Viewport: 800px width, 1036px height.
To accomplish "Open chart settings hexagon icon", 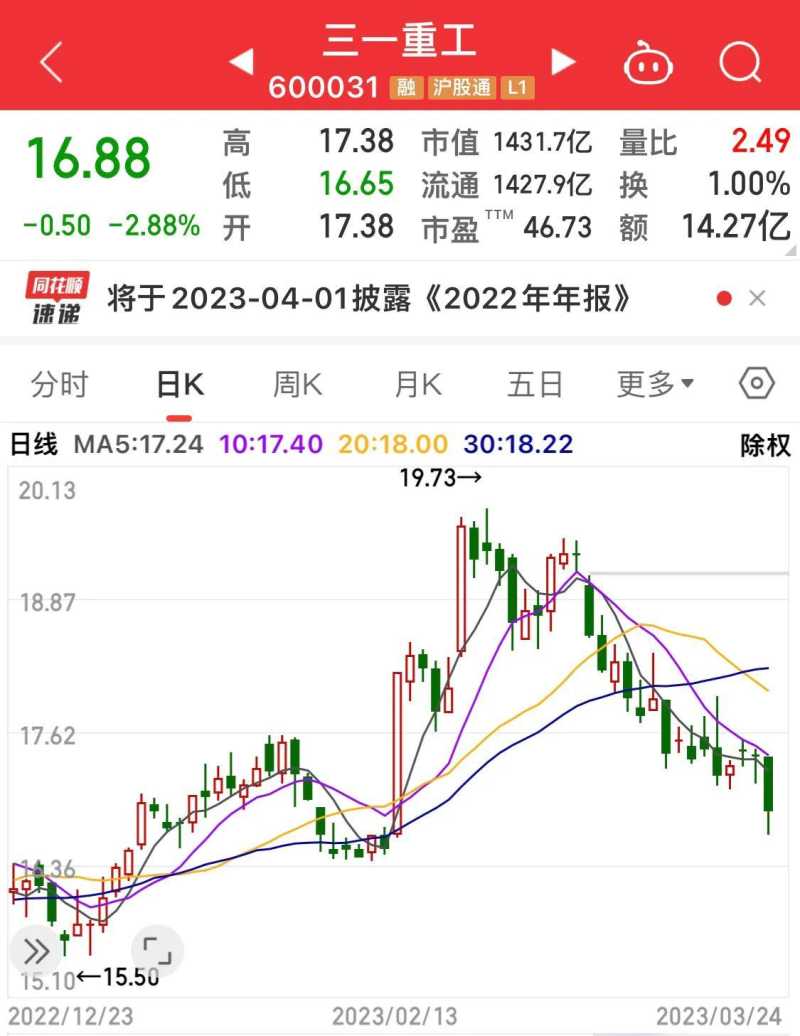I will point(757,384).
